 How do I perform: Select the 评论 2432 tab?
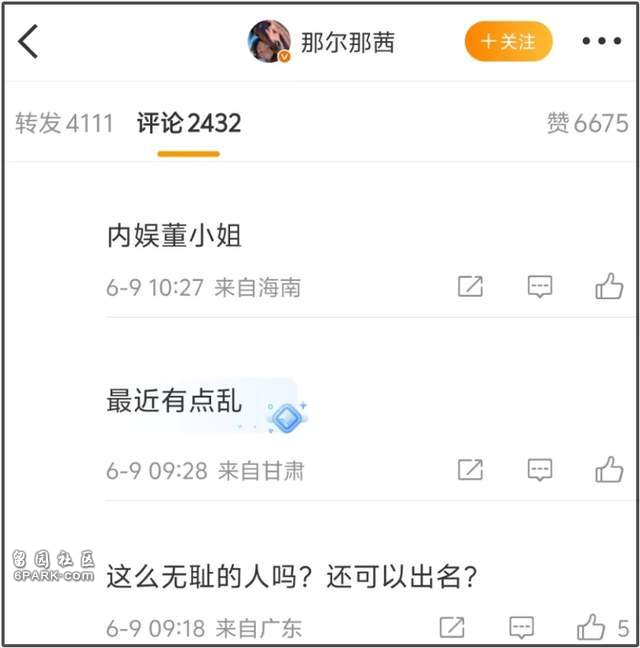click(189, 123)
